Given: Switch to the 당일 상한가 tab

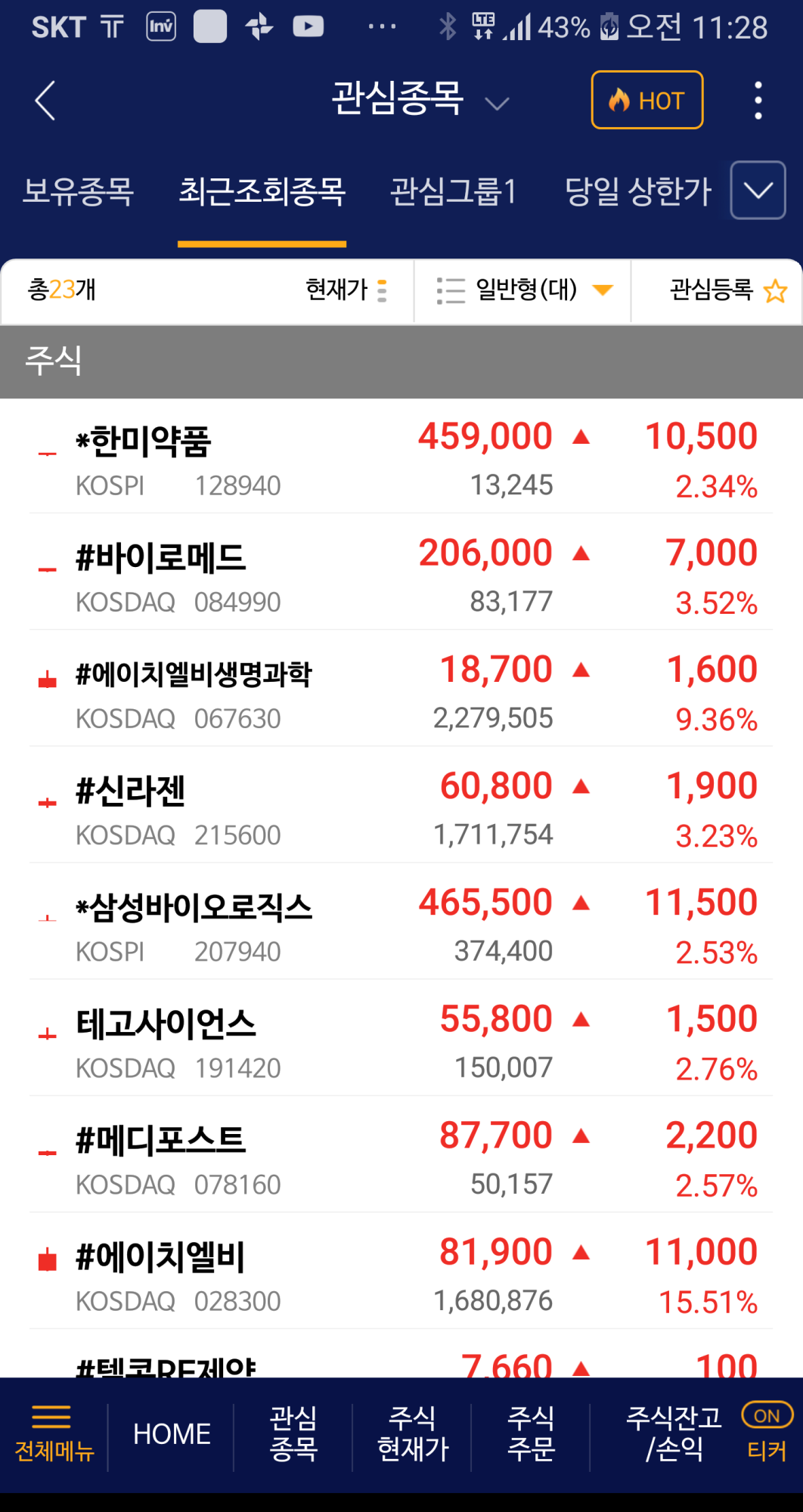Looking at the screenshot, I should (638, 191).
